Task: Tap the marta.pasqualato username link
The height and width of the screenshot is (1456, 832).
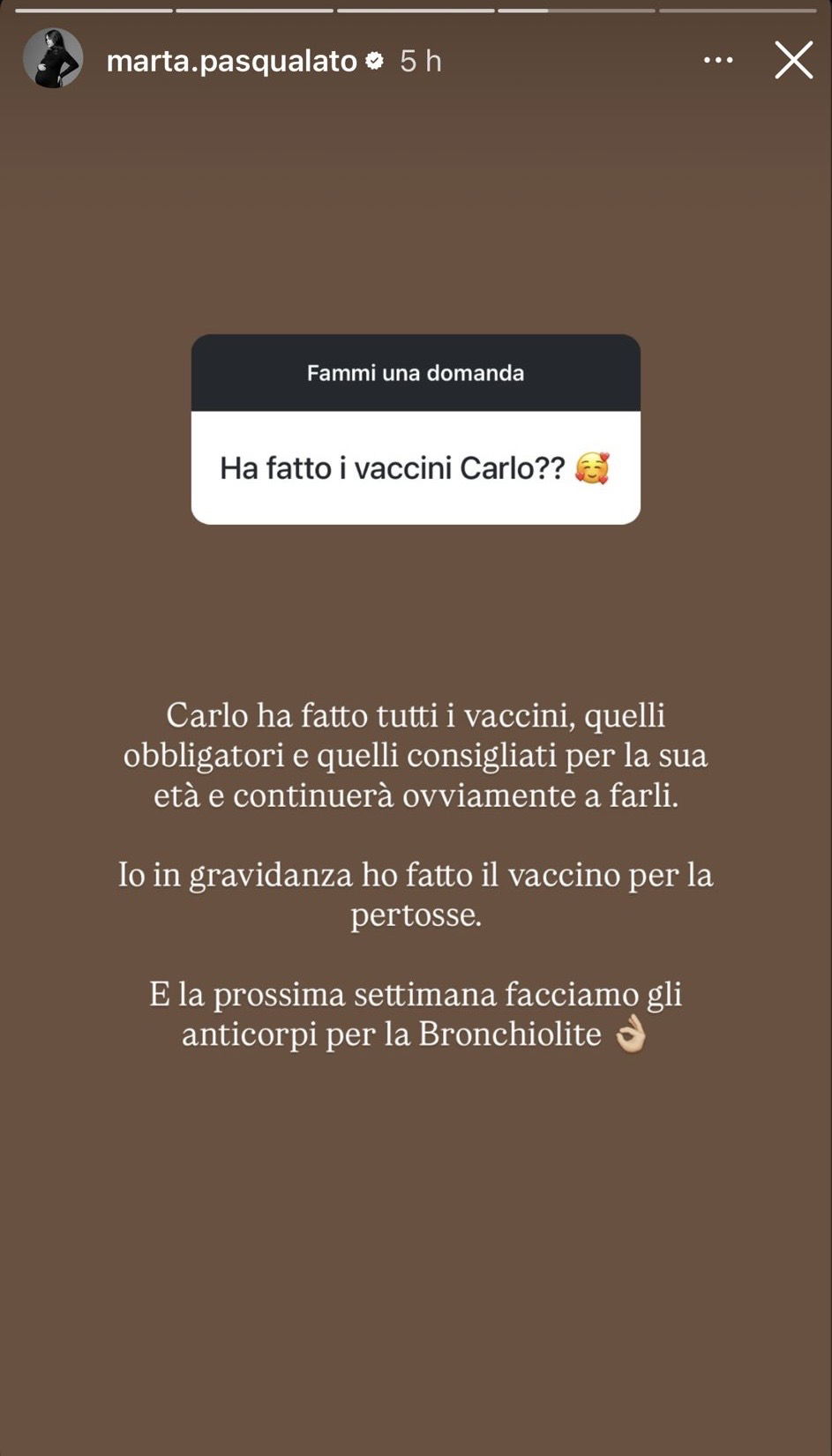Action: [x=231, y=61]
